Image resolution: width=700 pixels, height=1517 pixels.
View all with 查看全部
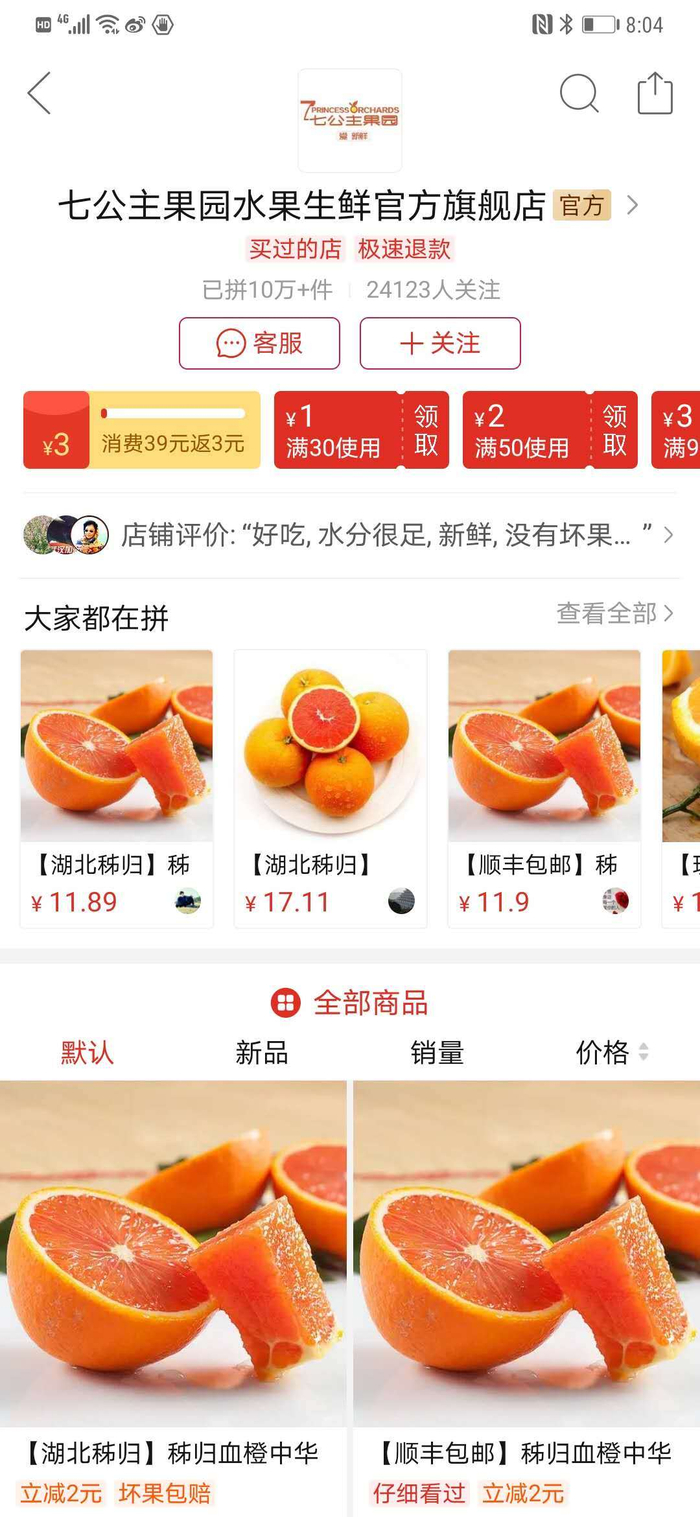click(614, 613)
